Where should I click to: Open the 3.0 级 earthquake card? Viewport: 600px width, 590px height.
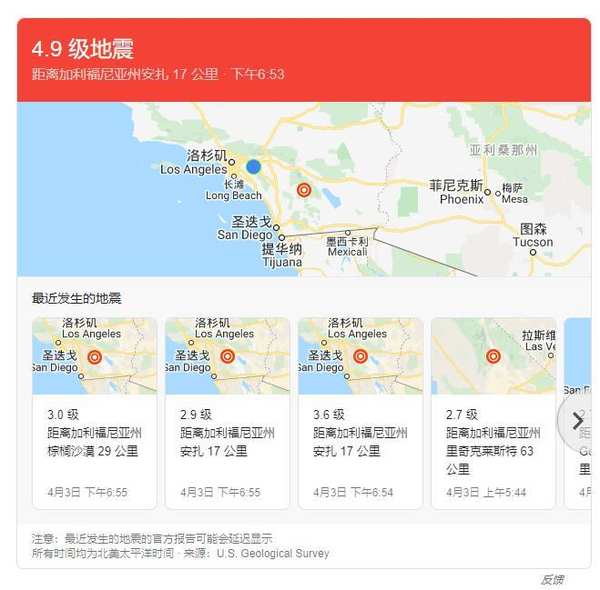coord(94,412)
